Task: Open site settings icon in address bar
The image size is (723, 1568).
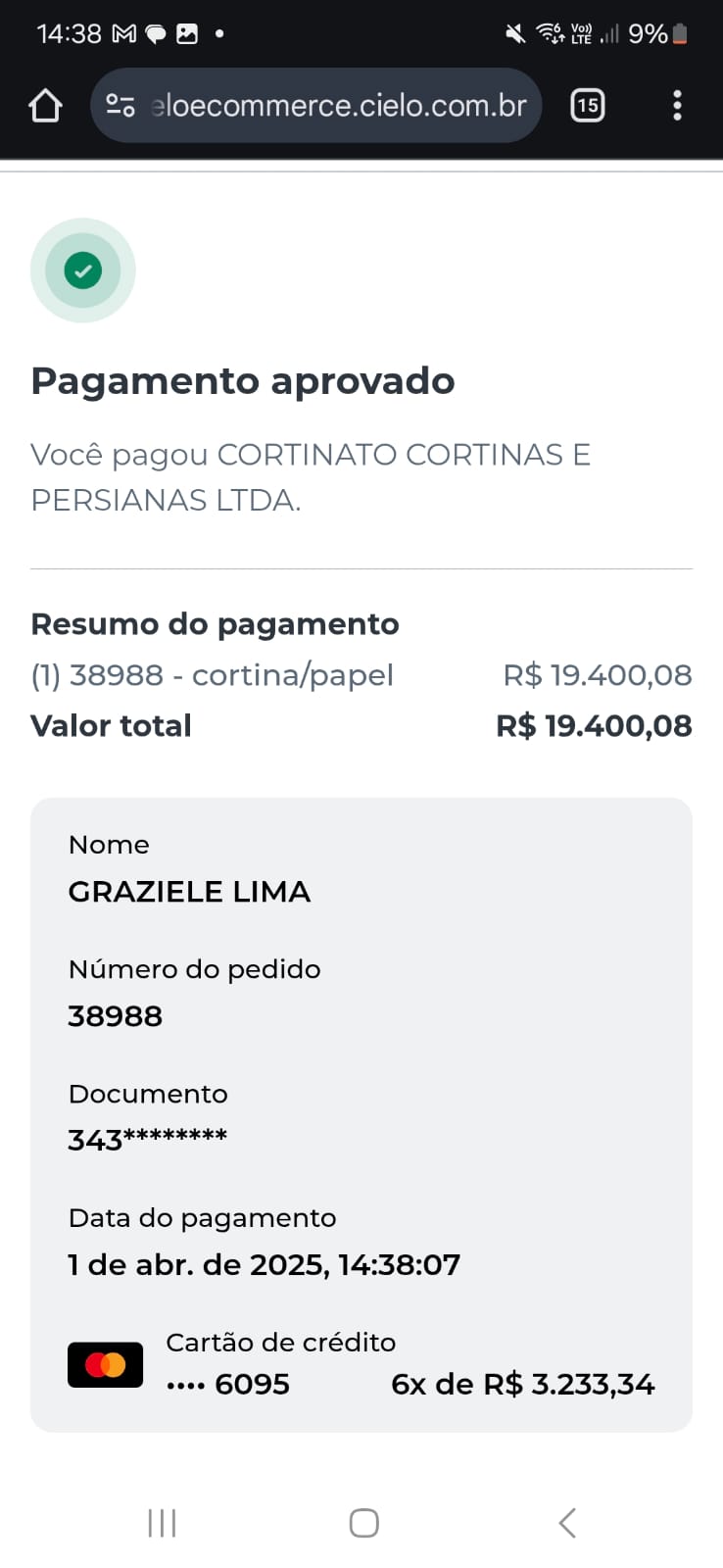Action: pyautogui.click(x=120, y=106)
